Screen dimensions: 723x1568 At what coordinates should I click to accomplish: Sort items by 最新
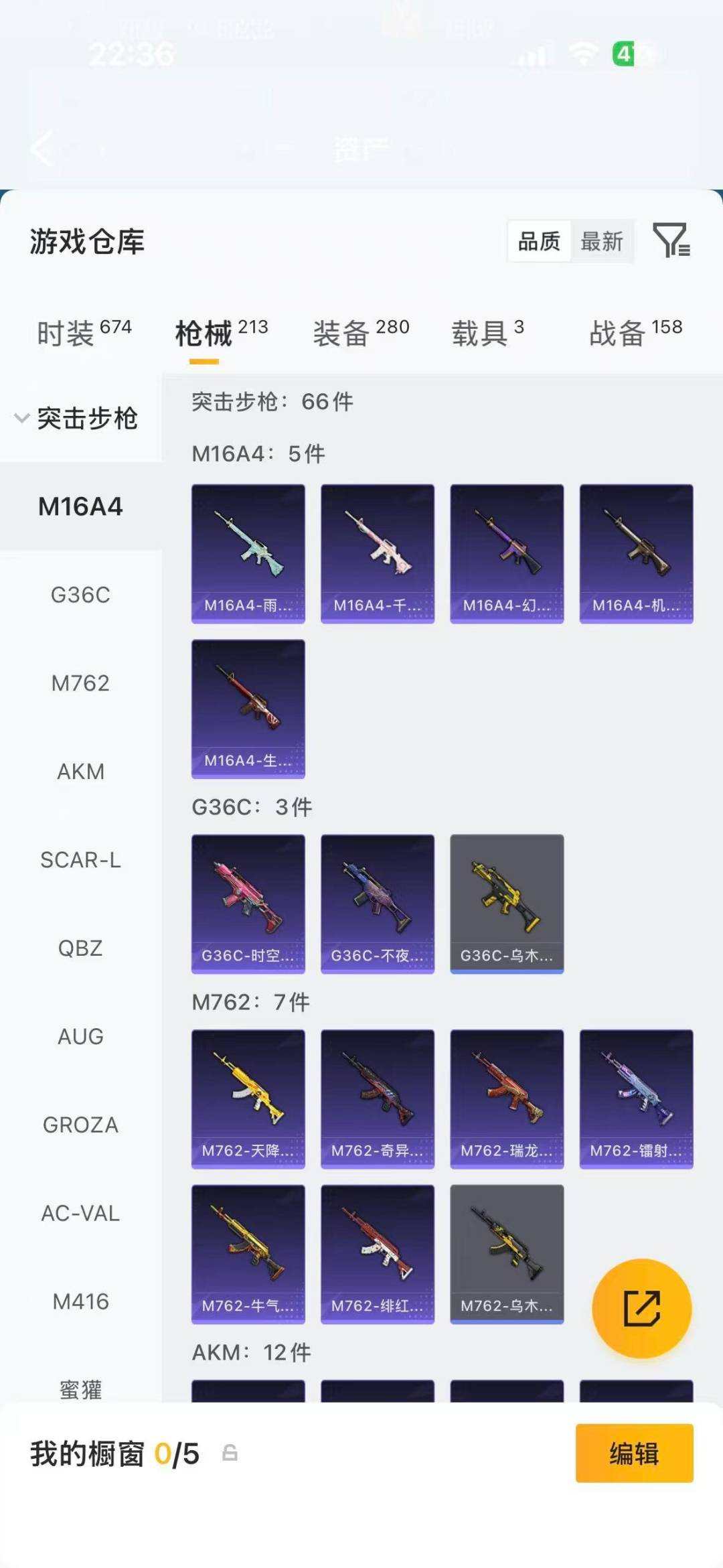pyautogui.click(x=601, y=241)
